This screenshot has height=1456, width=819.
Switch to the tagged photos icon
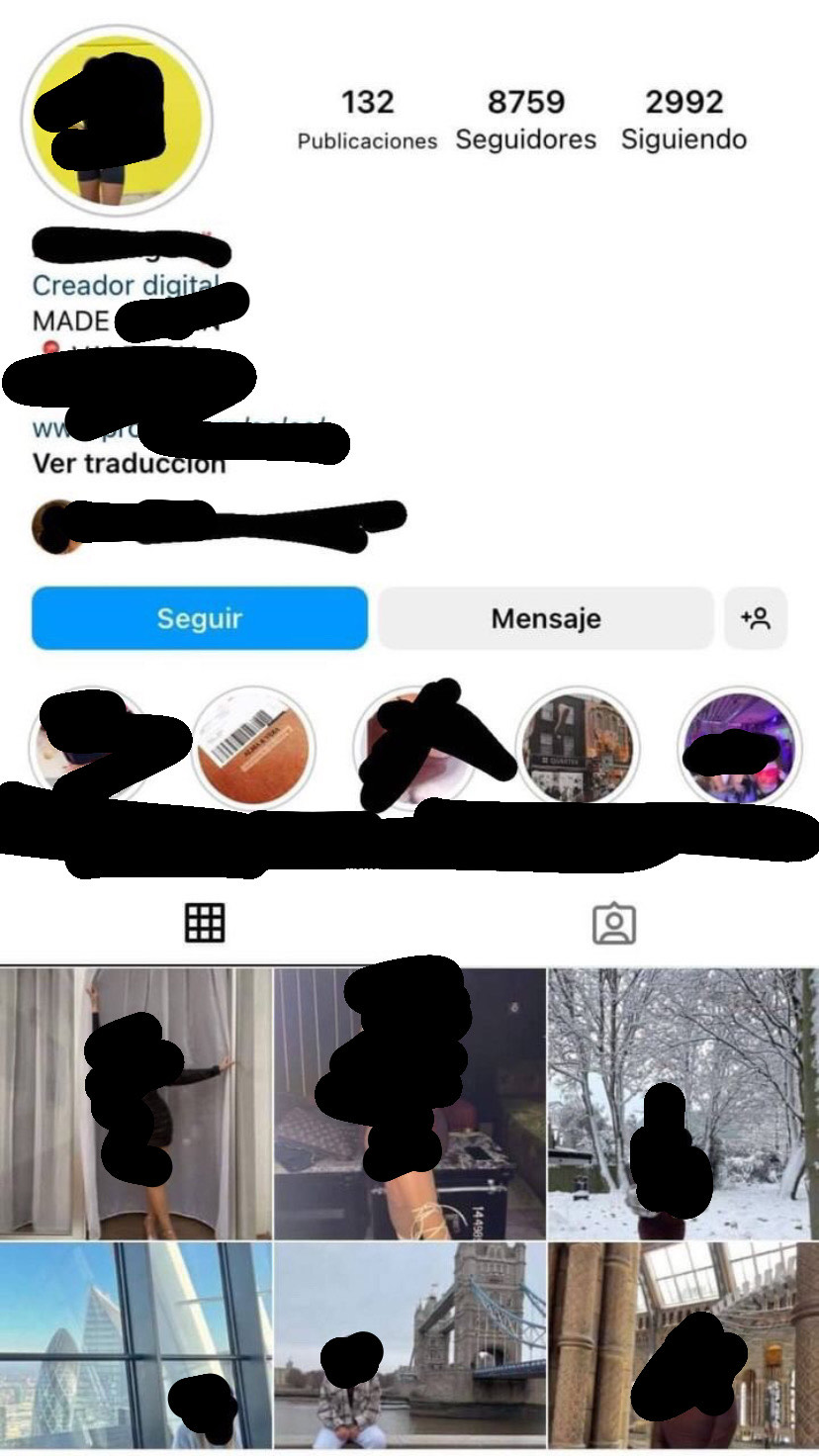click(x=614, y=922)
